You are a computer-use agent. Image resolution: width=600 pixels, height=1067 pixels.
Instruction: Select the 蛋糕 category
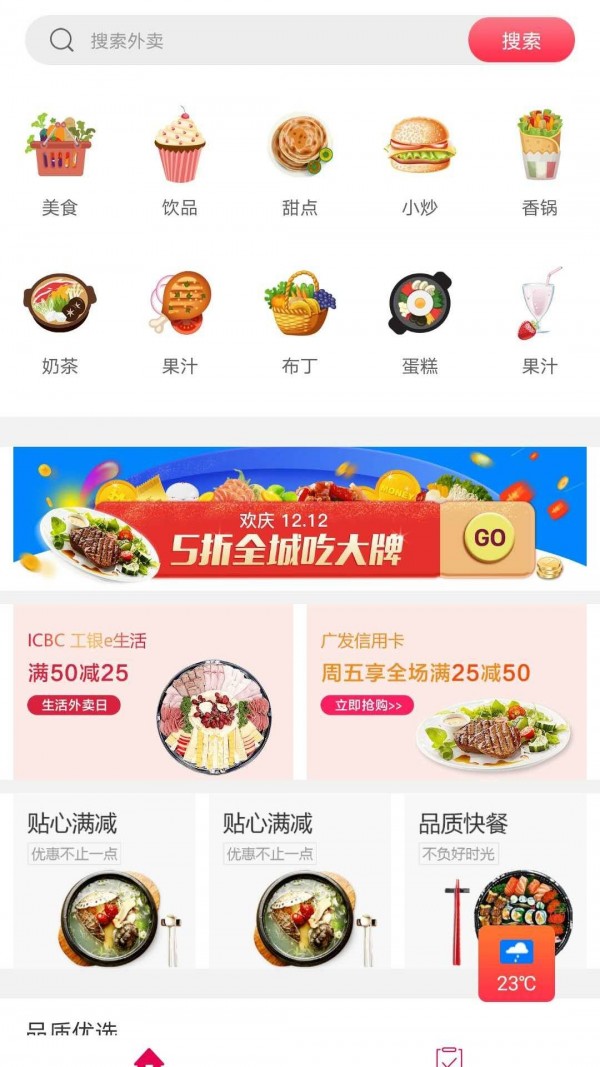(420, 323)
